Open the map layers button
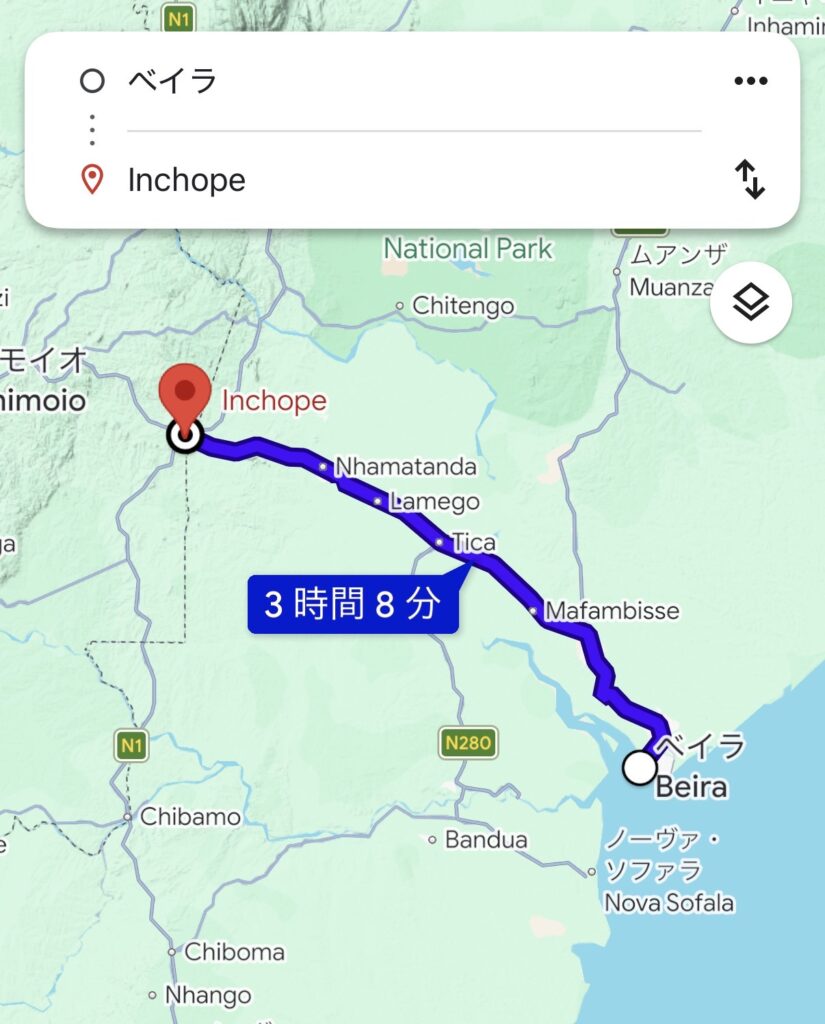825x1024 pixels. click(751, 302)
